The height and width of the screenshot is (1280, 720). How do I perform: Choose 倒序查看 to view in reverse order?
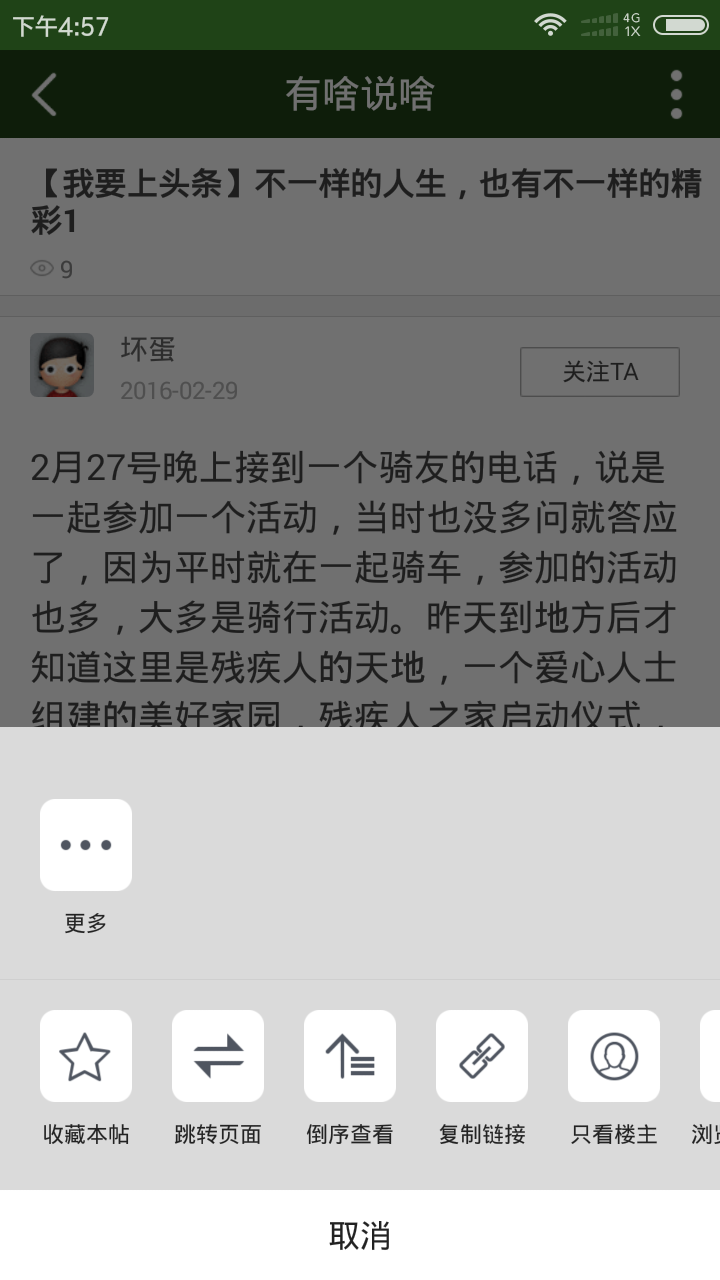(350, 1056)
